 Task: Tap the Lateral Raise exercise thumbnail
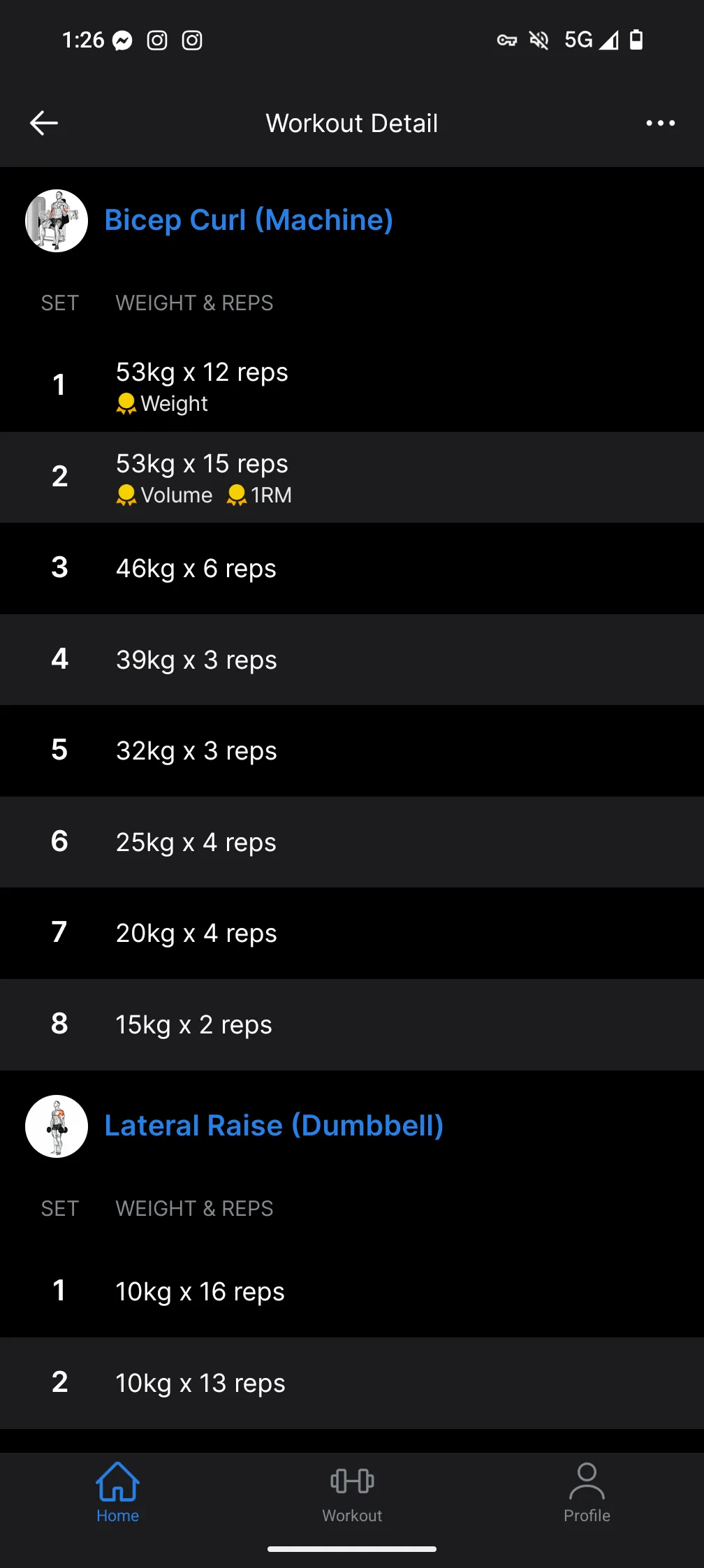[57, 1126]
